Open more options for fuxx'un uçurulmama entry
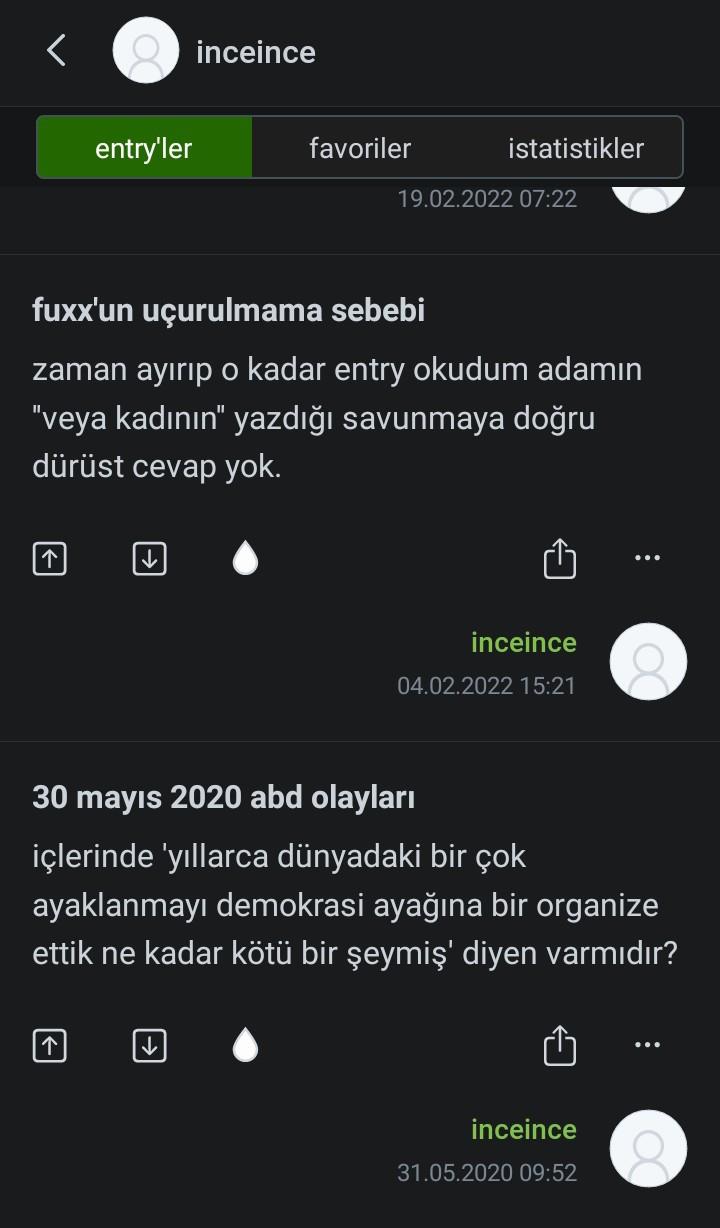This screenshot has height=1228, width=720. coord(647,558)
